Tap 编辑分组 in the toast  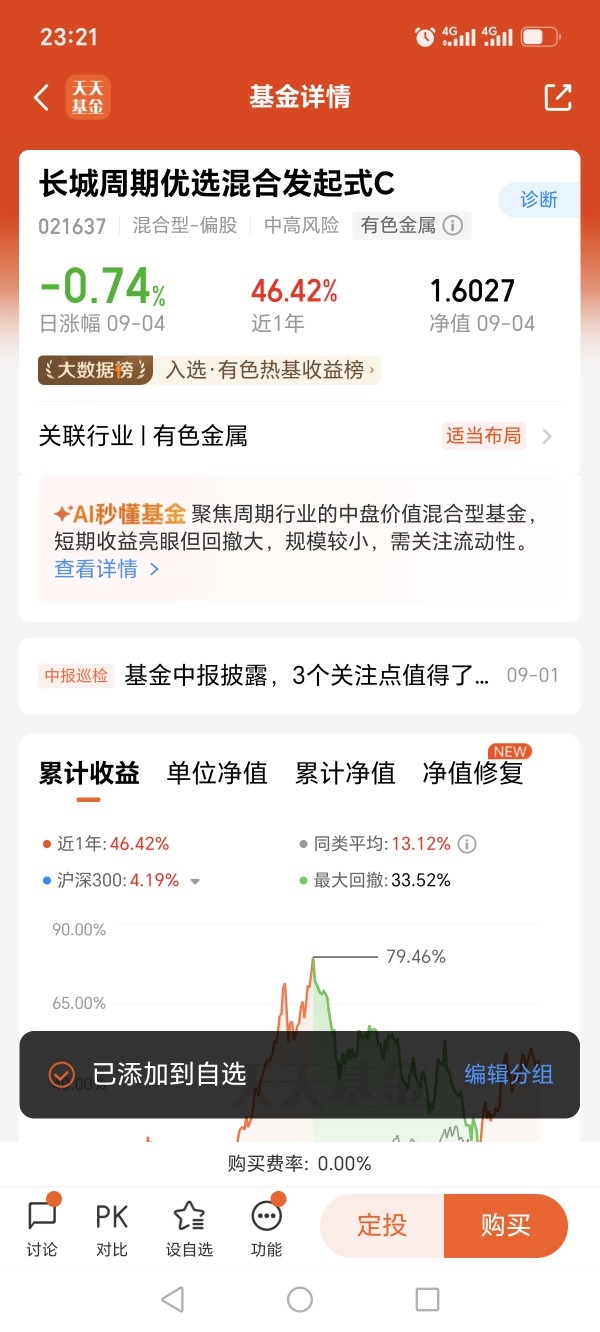(x=509, y=1075)
